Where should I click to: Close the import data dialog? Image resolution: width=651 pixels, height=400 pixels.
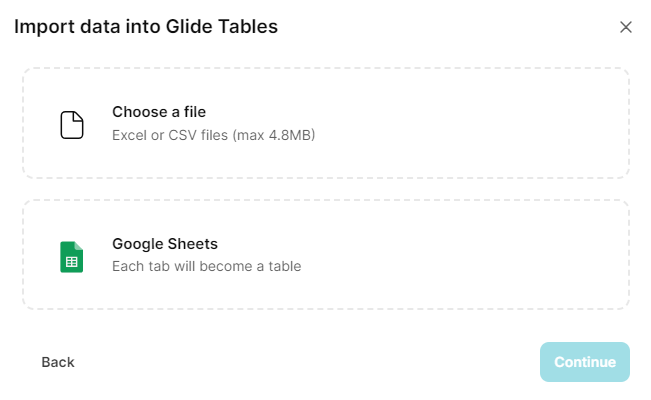(x=626, y=27)
